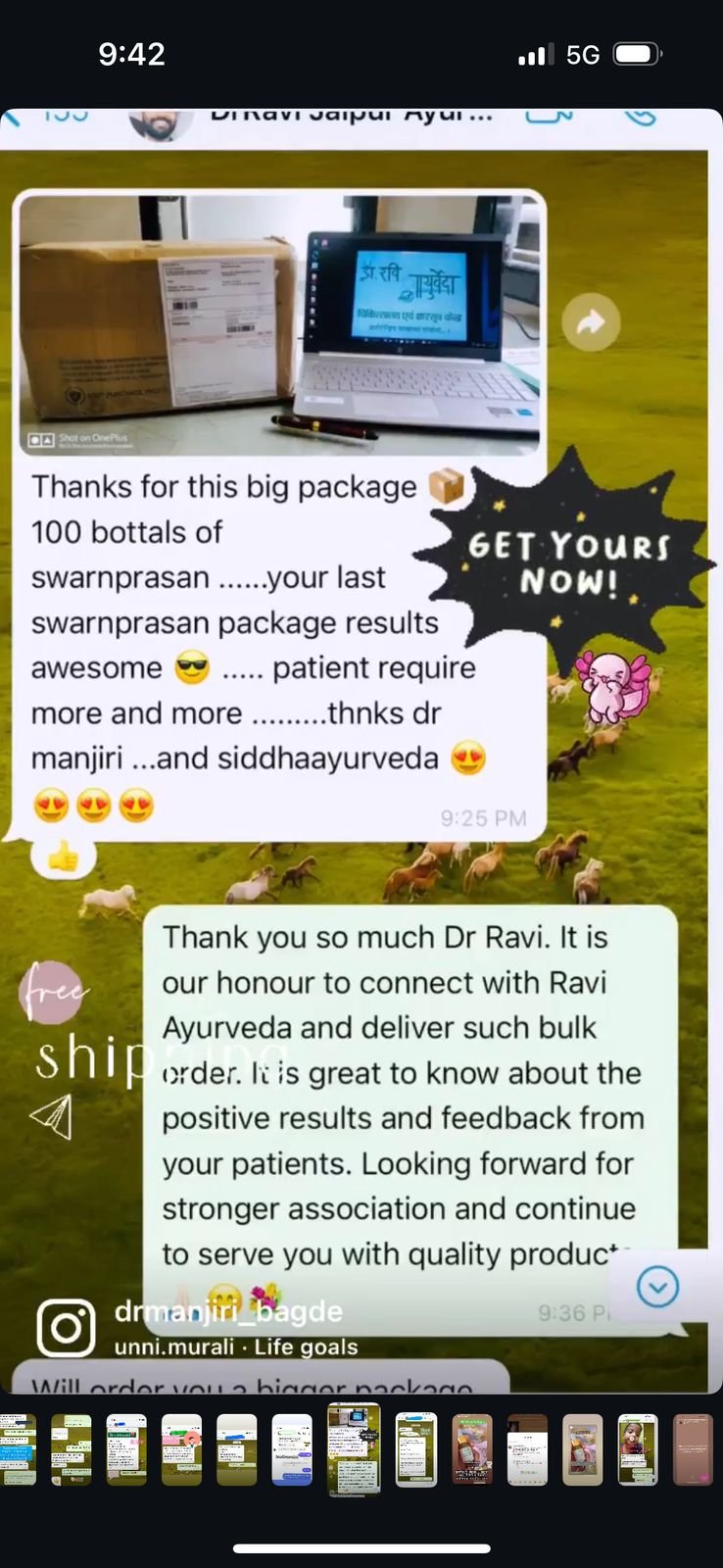View the thumbnail with the white and purple chat
The height and width of the screenshot is (1568, 723).
[x=292, y=1449]
